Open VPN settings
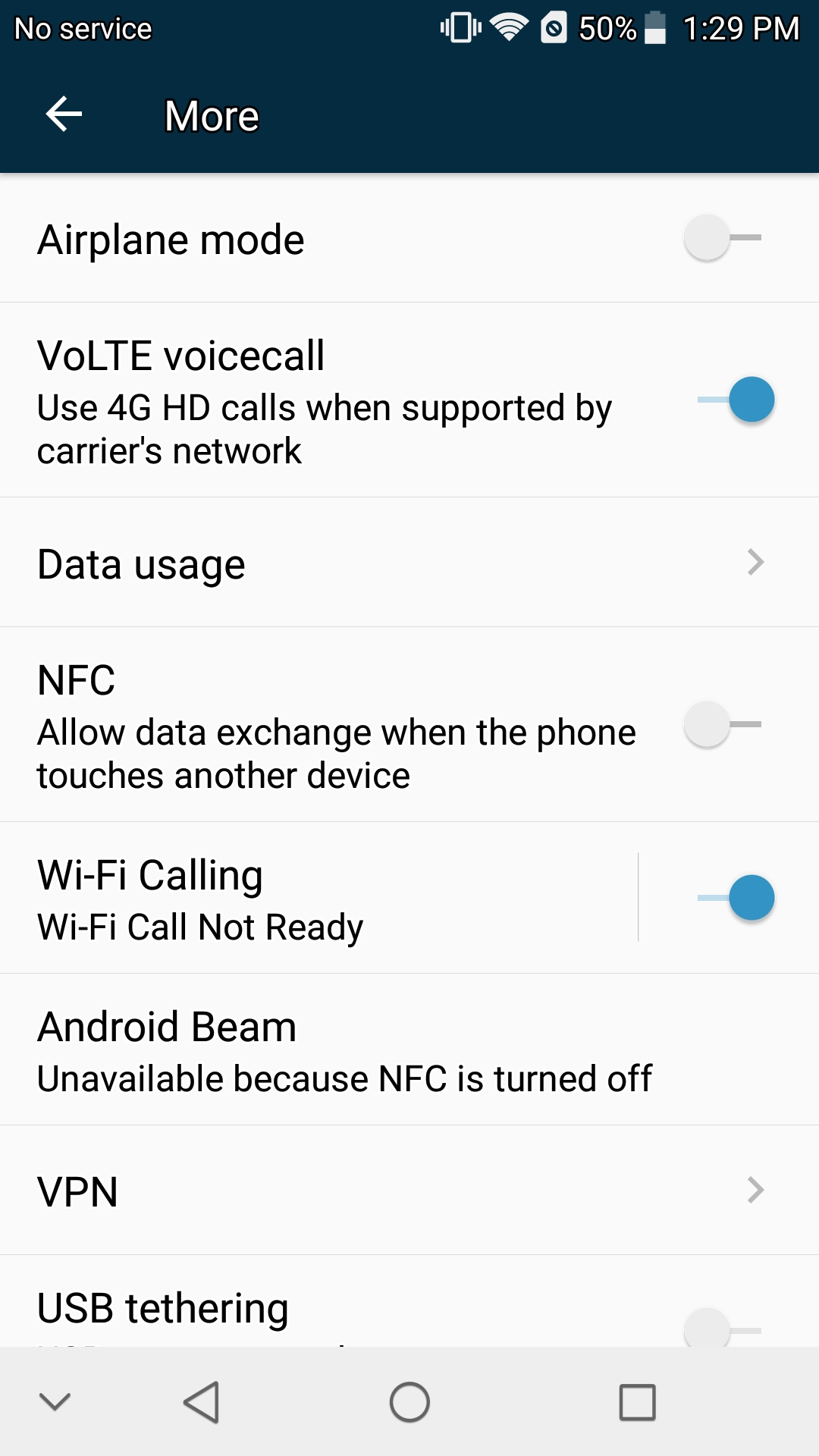The height and width of the screenshot is (1456, 819). (x=409, y=1191)
